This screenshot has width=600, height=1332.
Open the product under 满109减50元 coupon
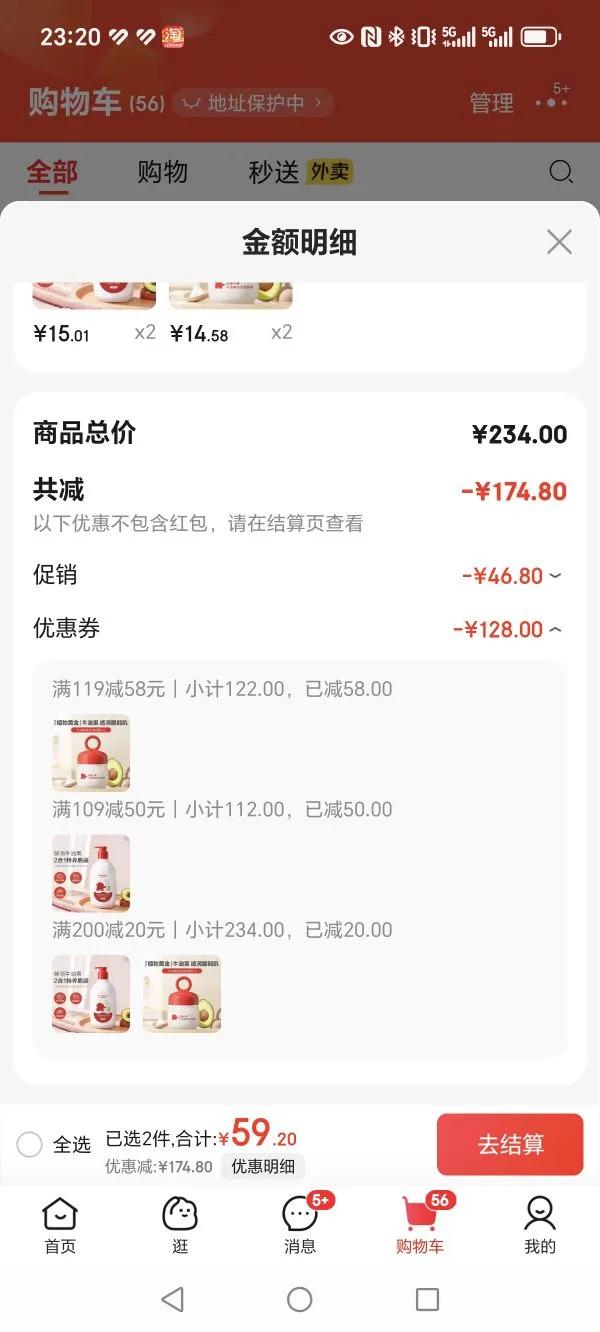click(91, 873)
